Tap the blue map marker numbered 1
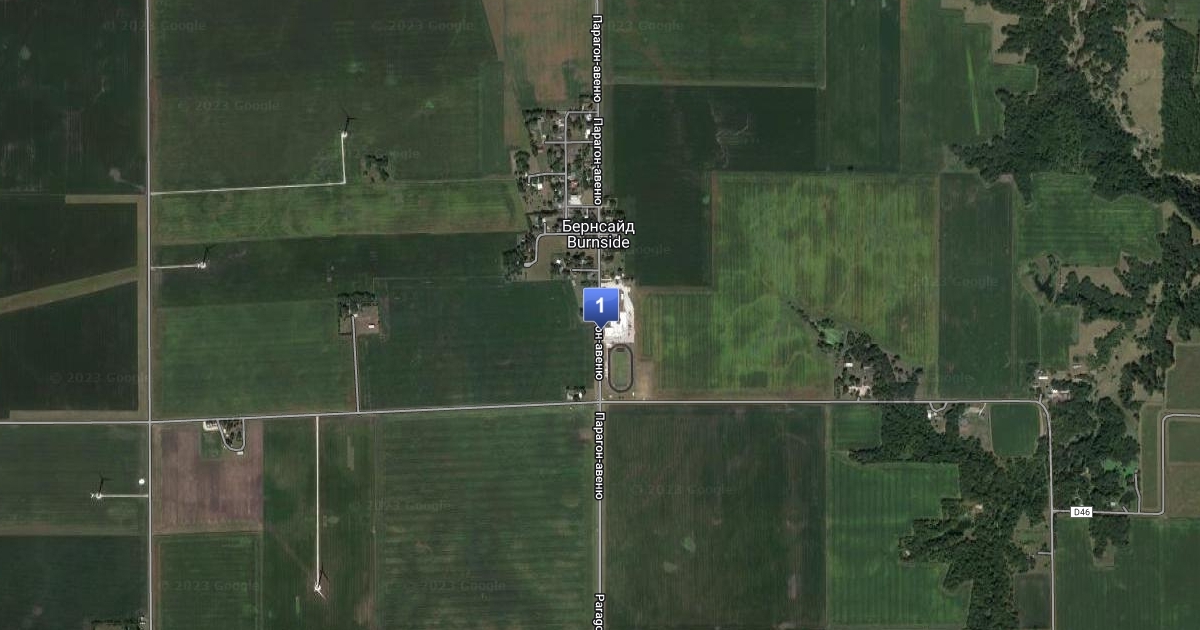Image resolution: width=1200 pixels, height=630 pixels. [600, 304]
